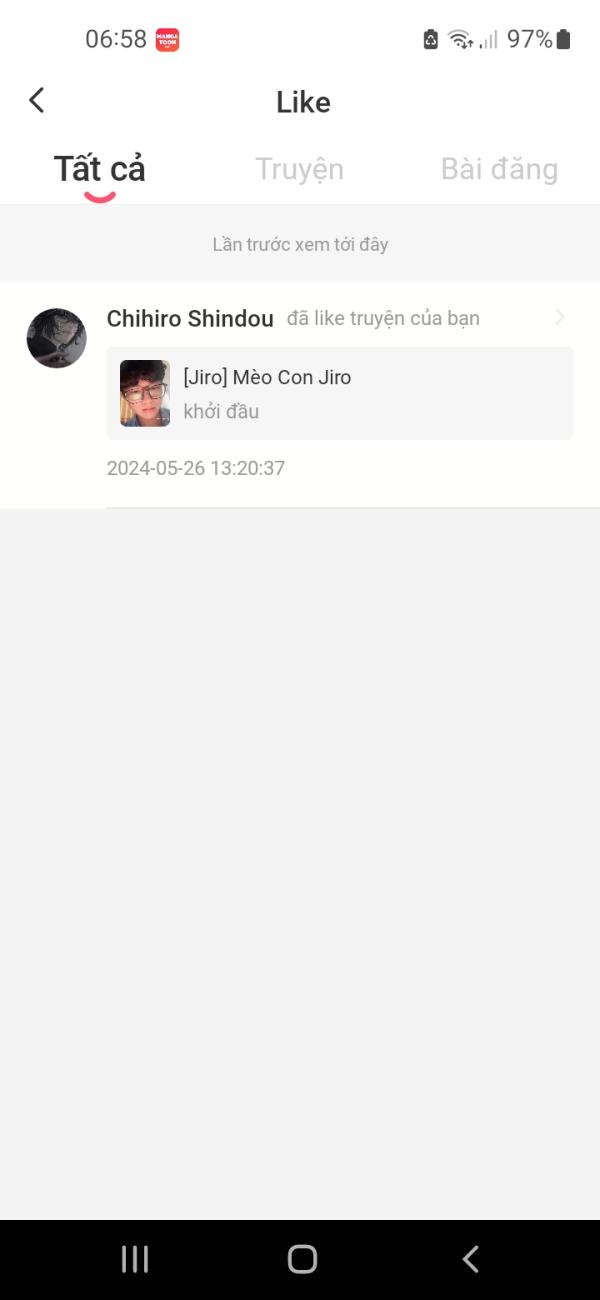Viewport: 600px width, 1300px height.
Task: Open the [Jiro] Mèo Con Jiro story card
Action: coord(339,393)
